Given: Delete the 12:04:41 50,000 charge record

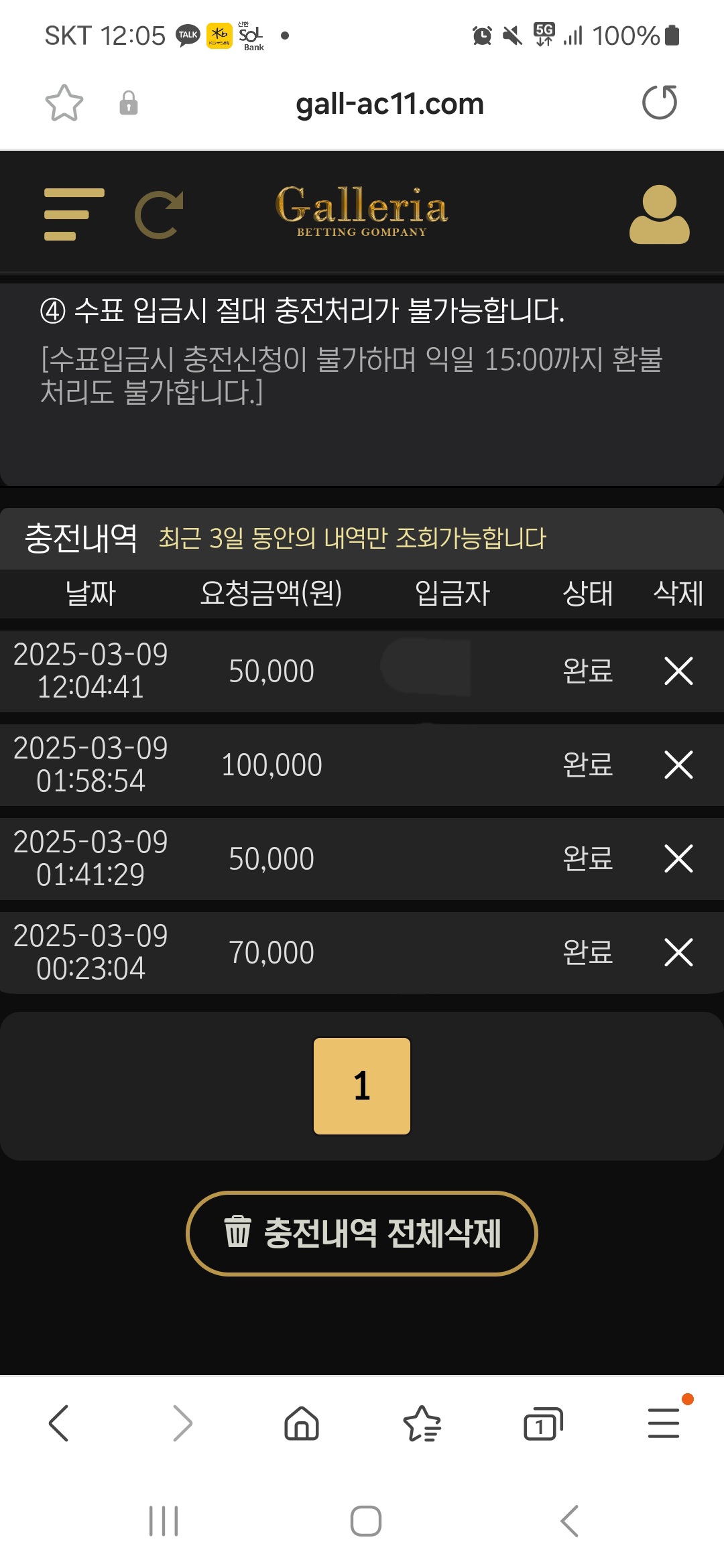Looking at the screenshot, I should point(678,671).
